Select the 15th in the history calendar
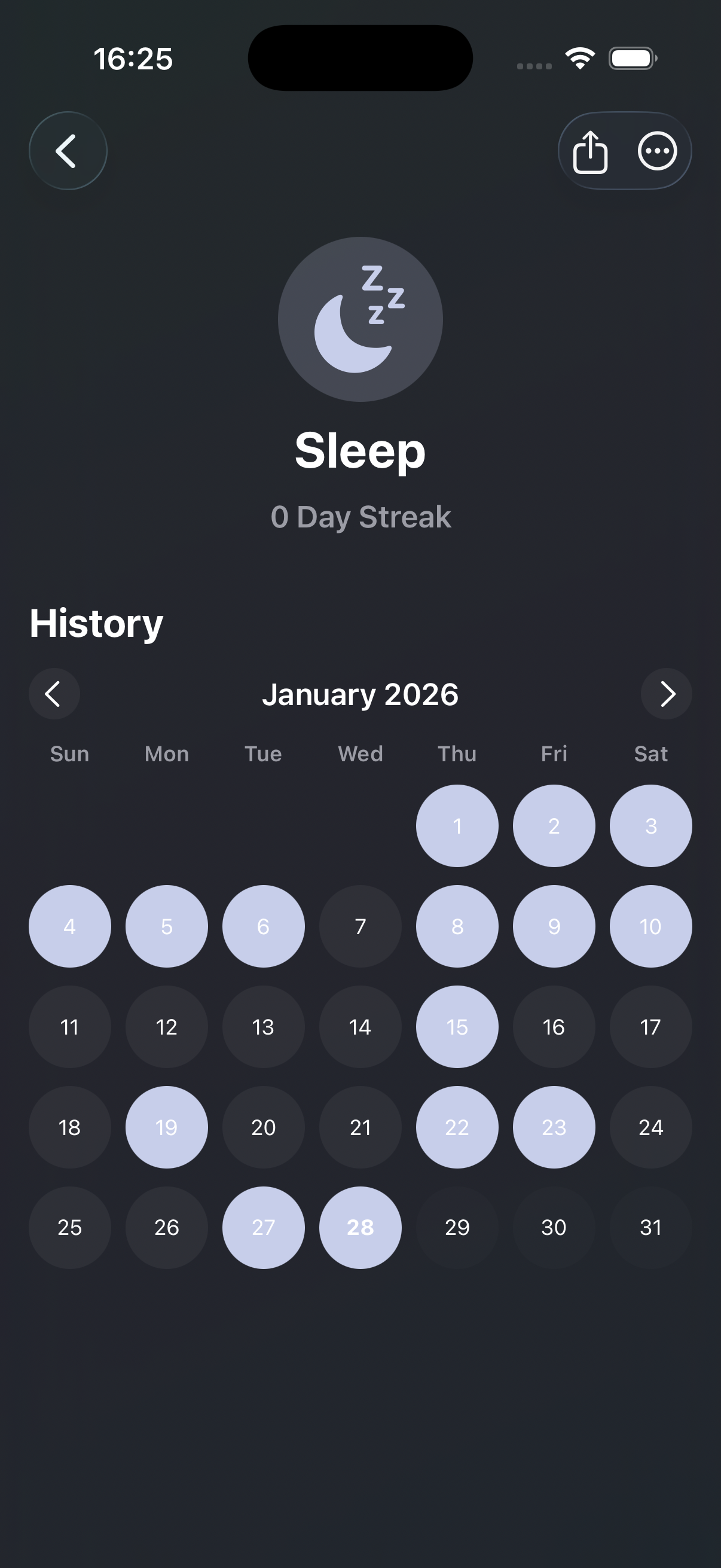This screenshot has height=1568, width=721. 457,1027
